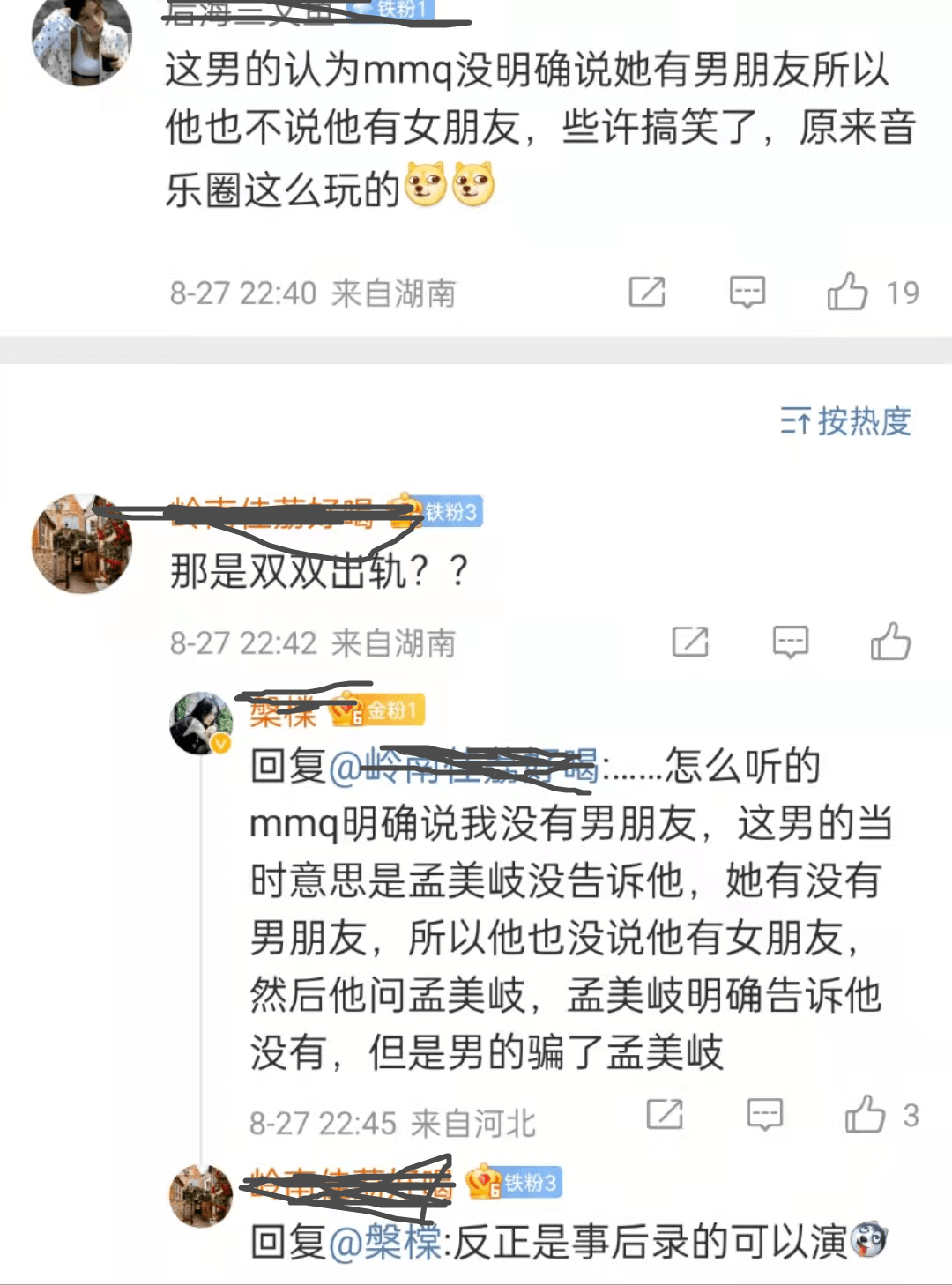Share the 那是双双出轨 comment
Viewport: 952px width, 1285px height.
pos(689,642)
